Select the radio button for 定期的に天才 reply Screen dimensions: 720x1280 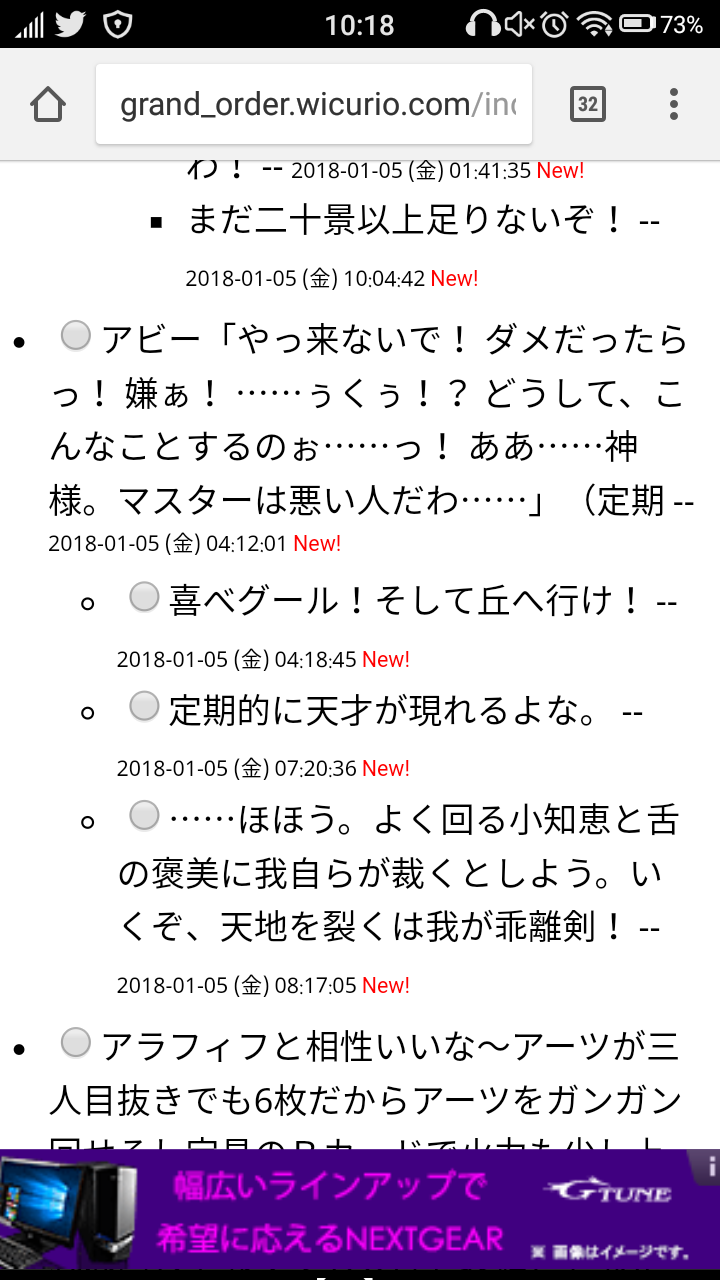(145, 707)
